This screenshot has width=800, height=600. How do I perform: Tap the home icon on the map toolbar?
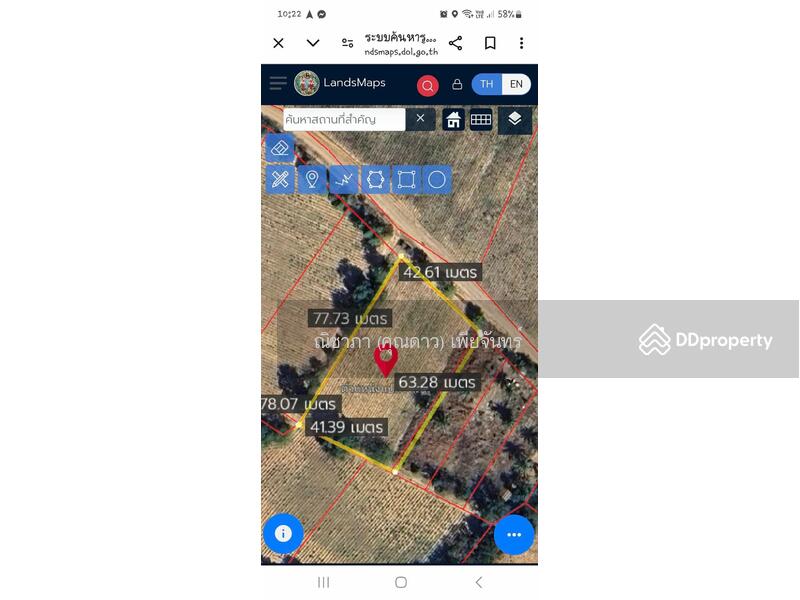tap(453, 120)
